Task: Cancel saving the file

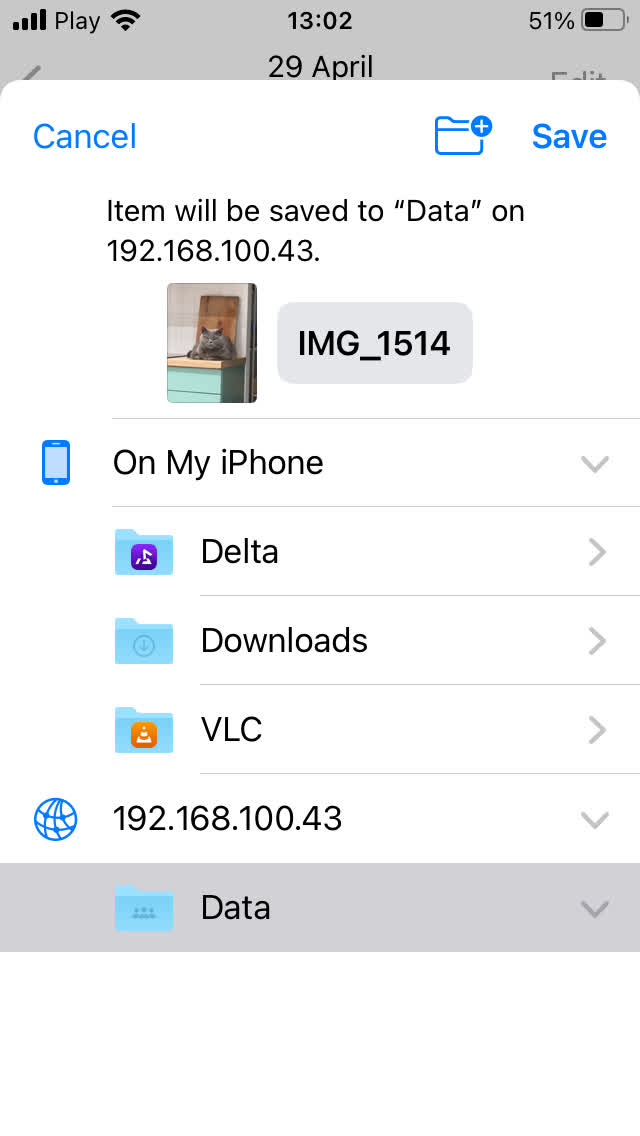Action: tap(84, 136)
